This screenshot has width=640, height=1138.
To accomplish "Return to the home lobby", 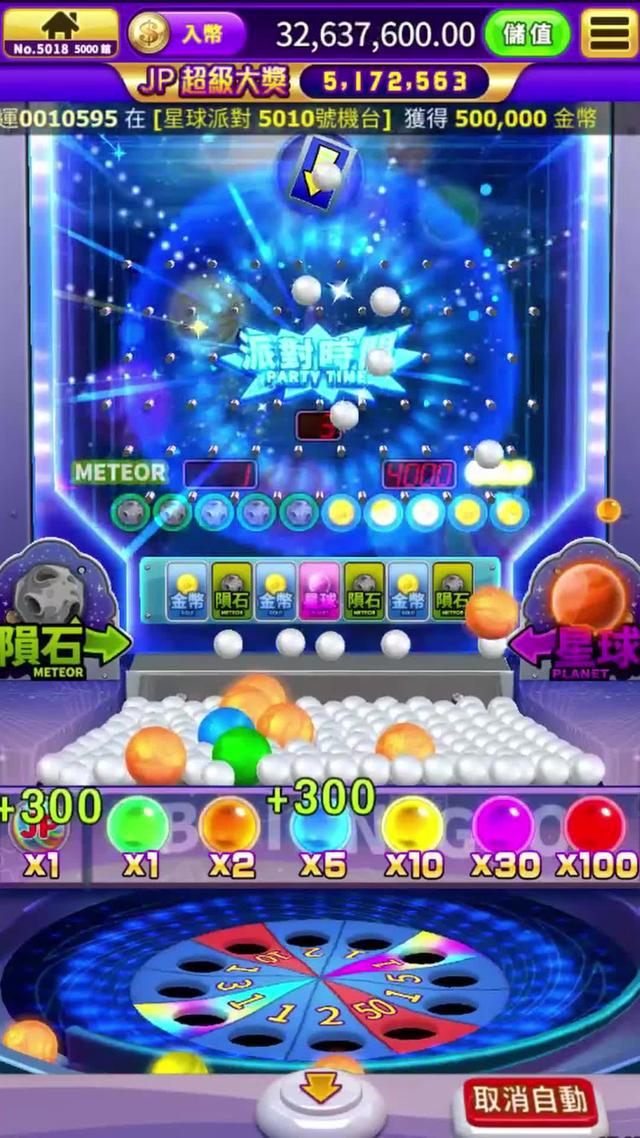I will point(60,31).
